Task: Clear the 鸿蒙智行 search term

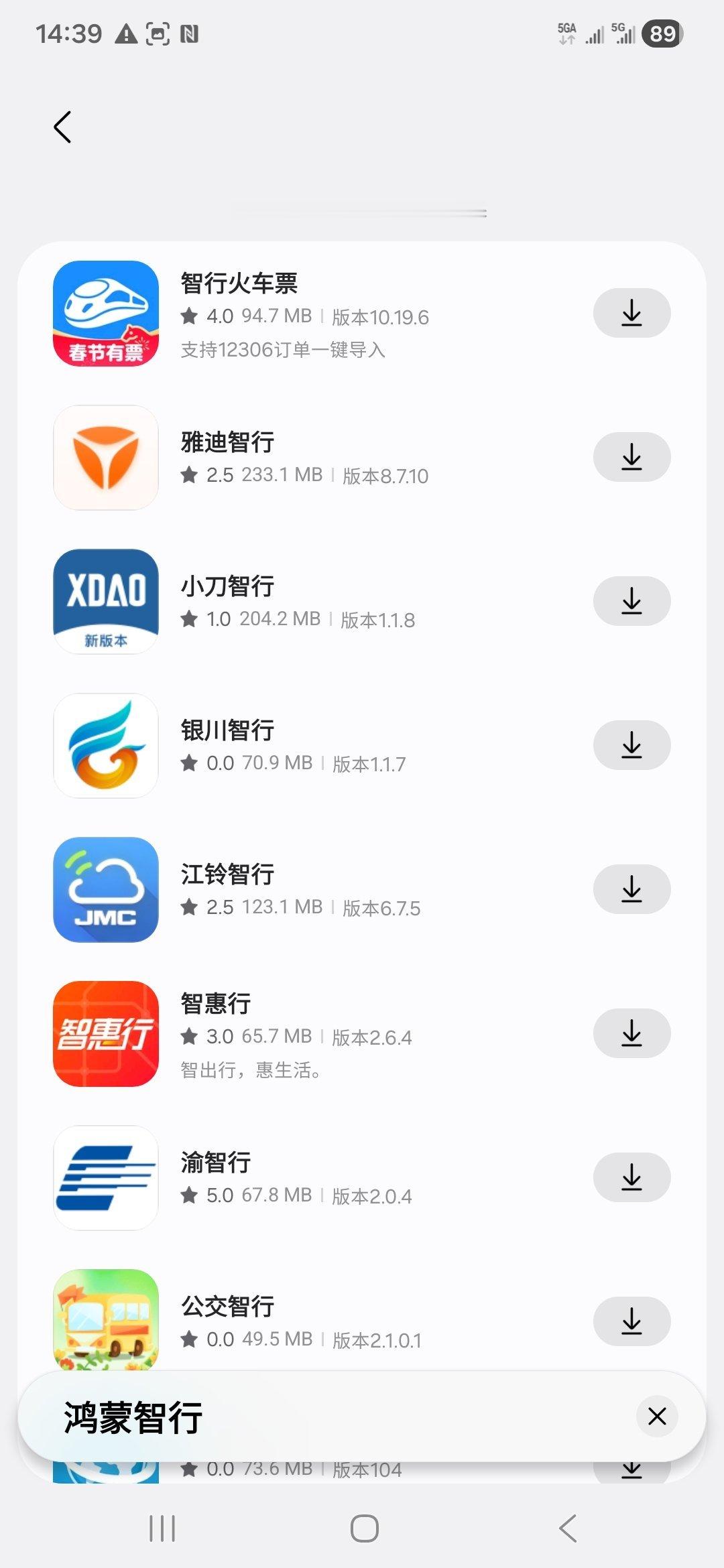Action: [656, 1417]
